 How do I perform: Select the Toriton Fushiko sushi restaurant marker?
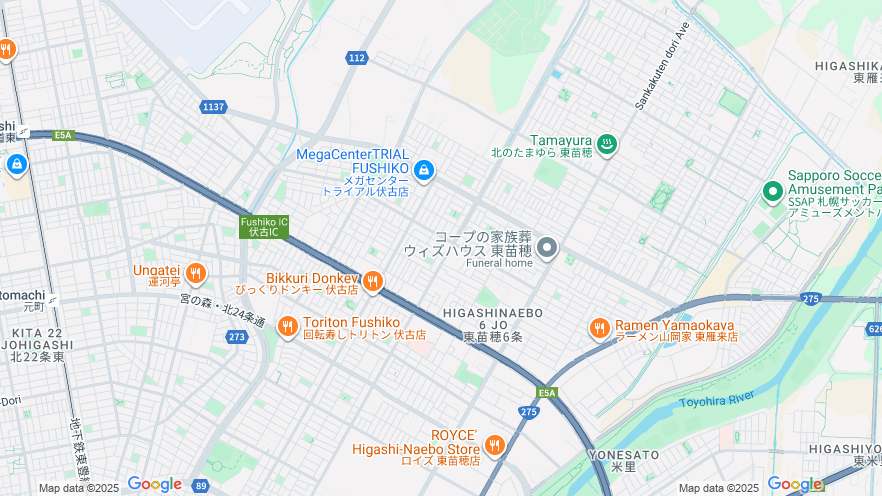(288, 326)
